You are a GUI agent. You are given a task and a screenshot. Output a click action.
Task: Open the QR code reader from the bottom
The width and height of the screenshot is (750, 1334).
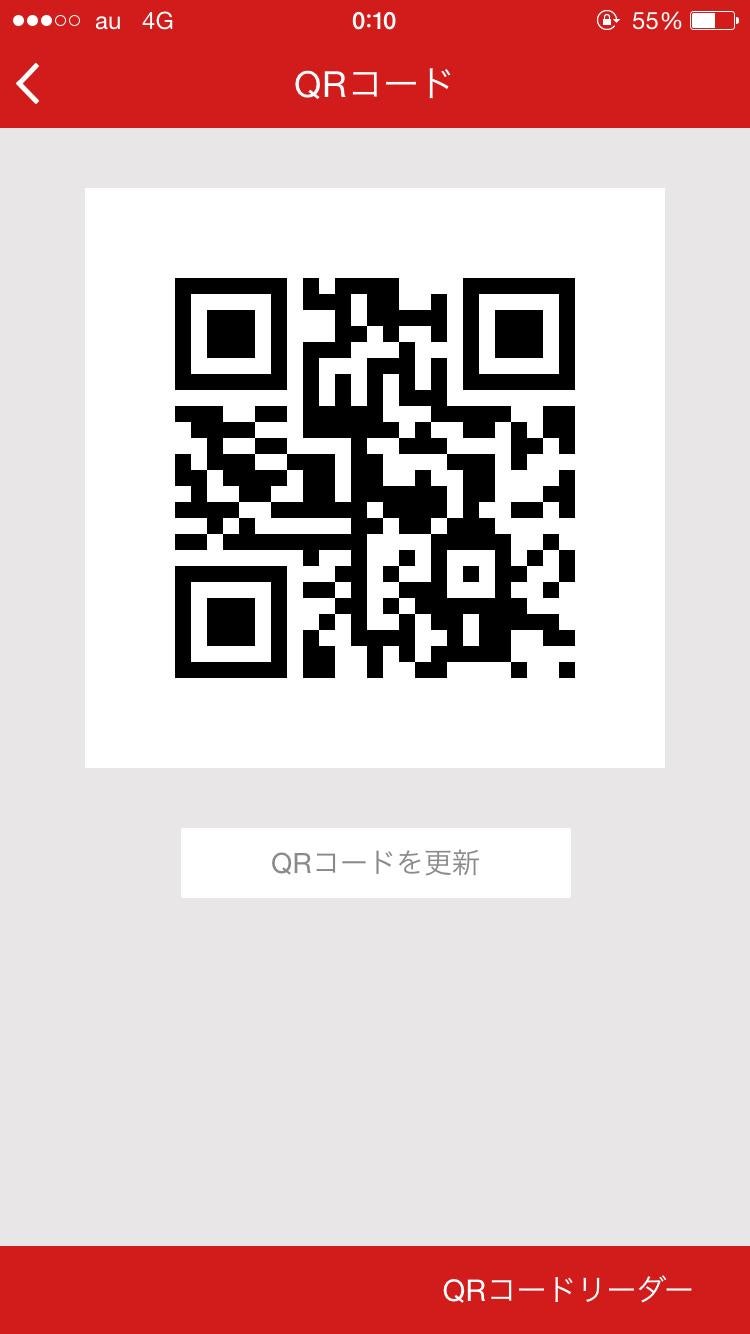click(x=565, y=1292)
